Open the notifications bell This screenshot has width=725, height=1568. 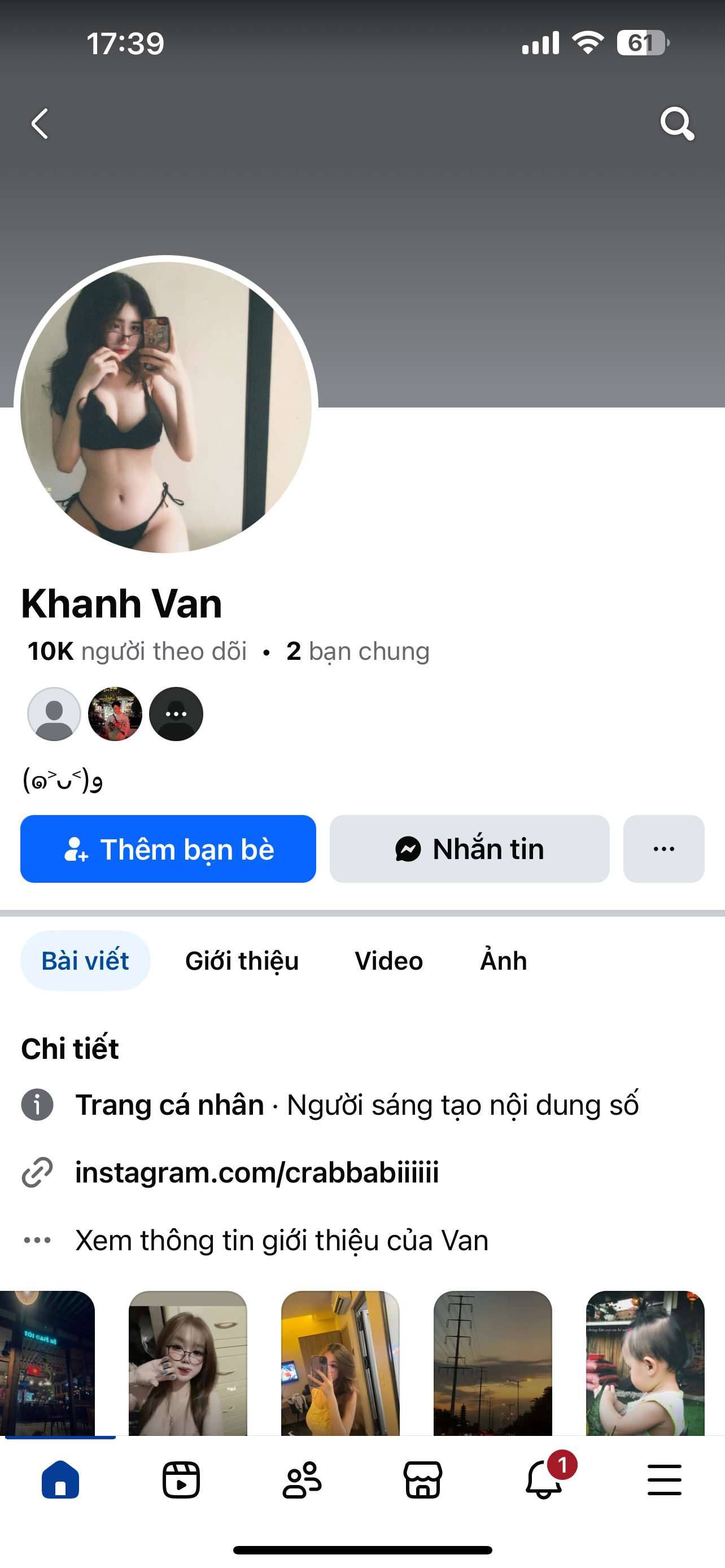coord(544,1479)
